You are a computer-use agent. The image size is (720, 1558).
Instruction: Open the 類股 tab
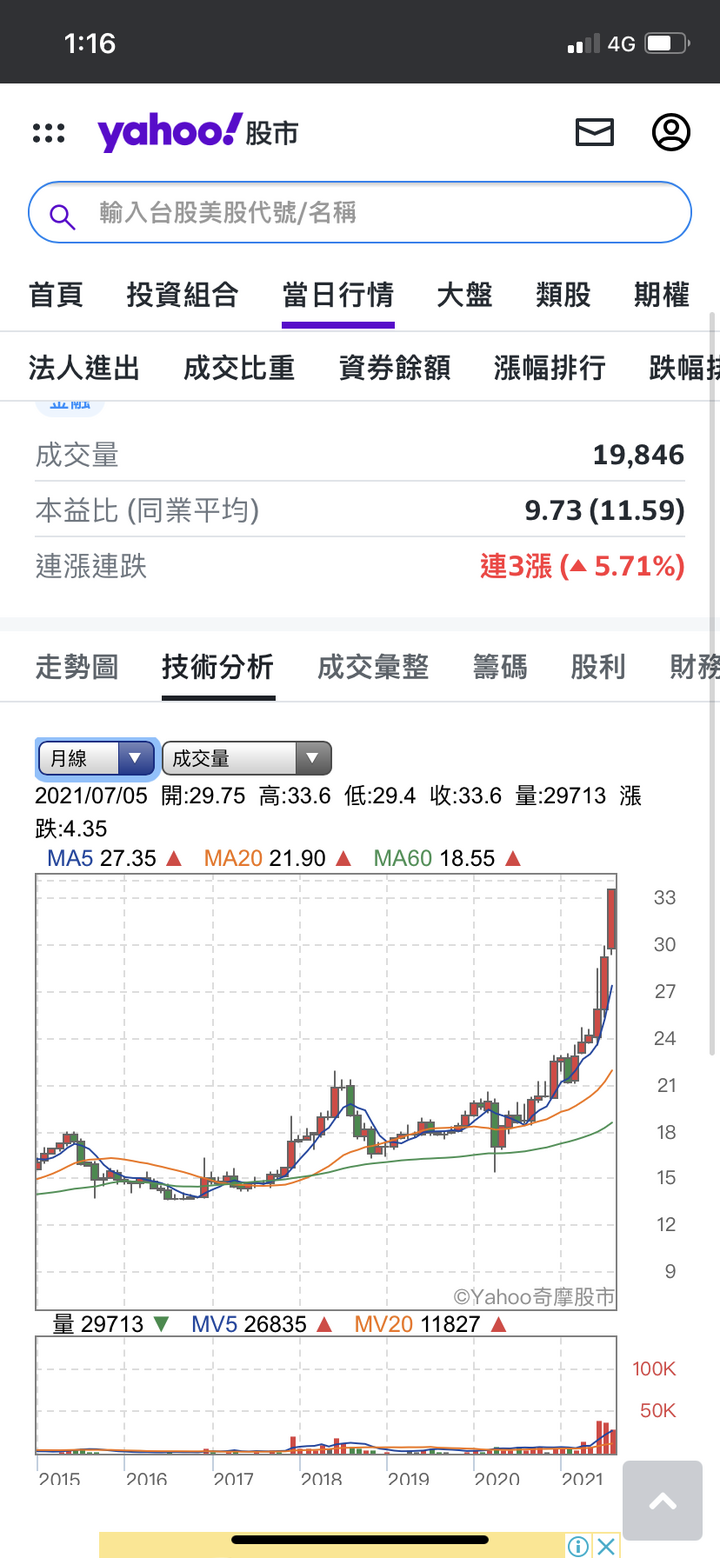coord(563,295)
